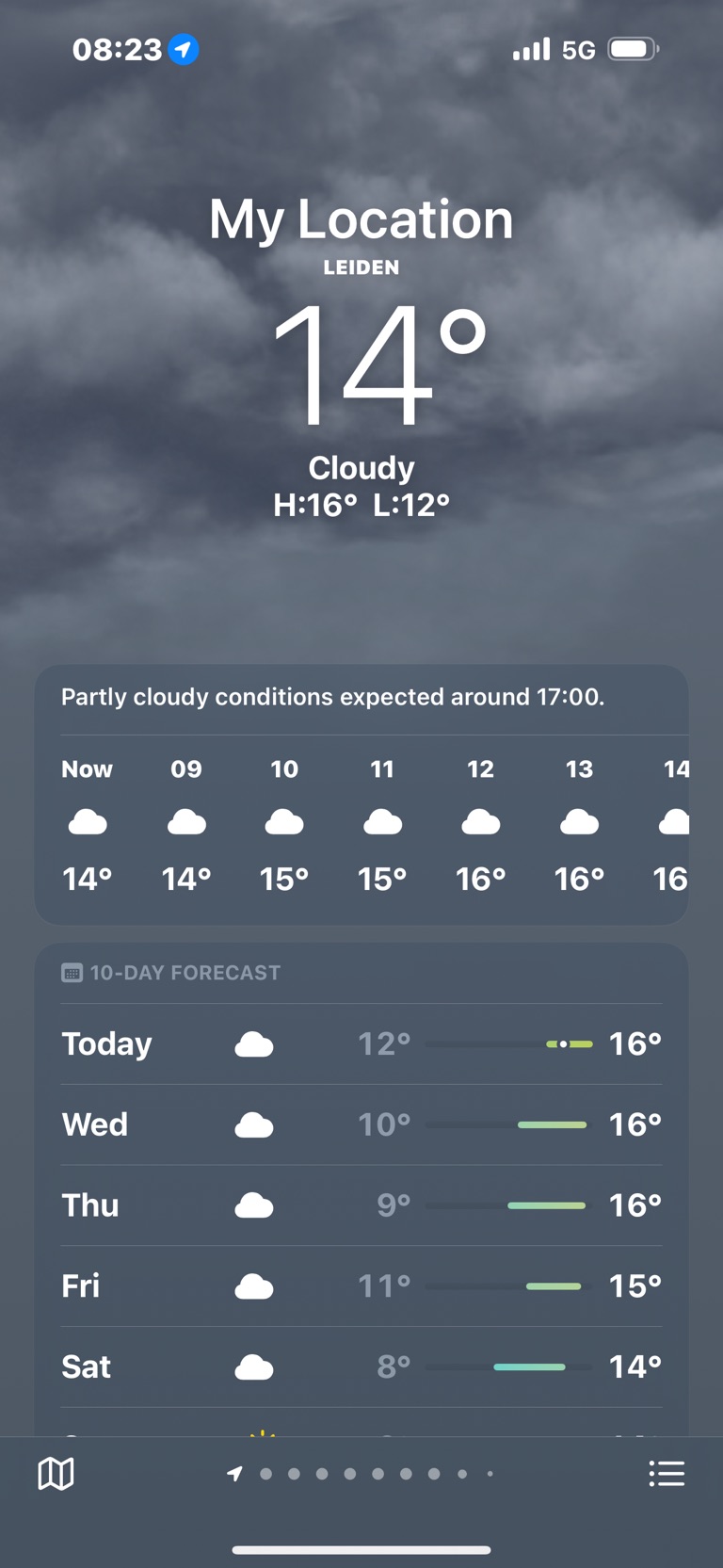The width and height of the screenshot is (723, 1568).
Task: Show Sat forecast details
Action: 361,1367
